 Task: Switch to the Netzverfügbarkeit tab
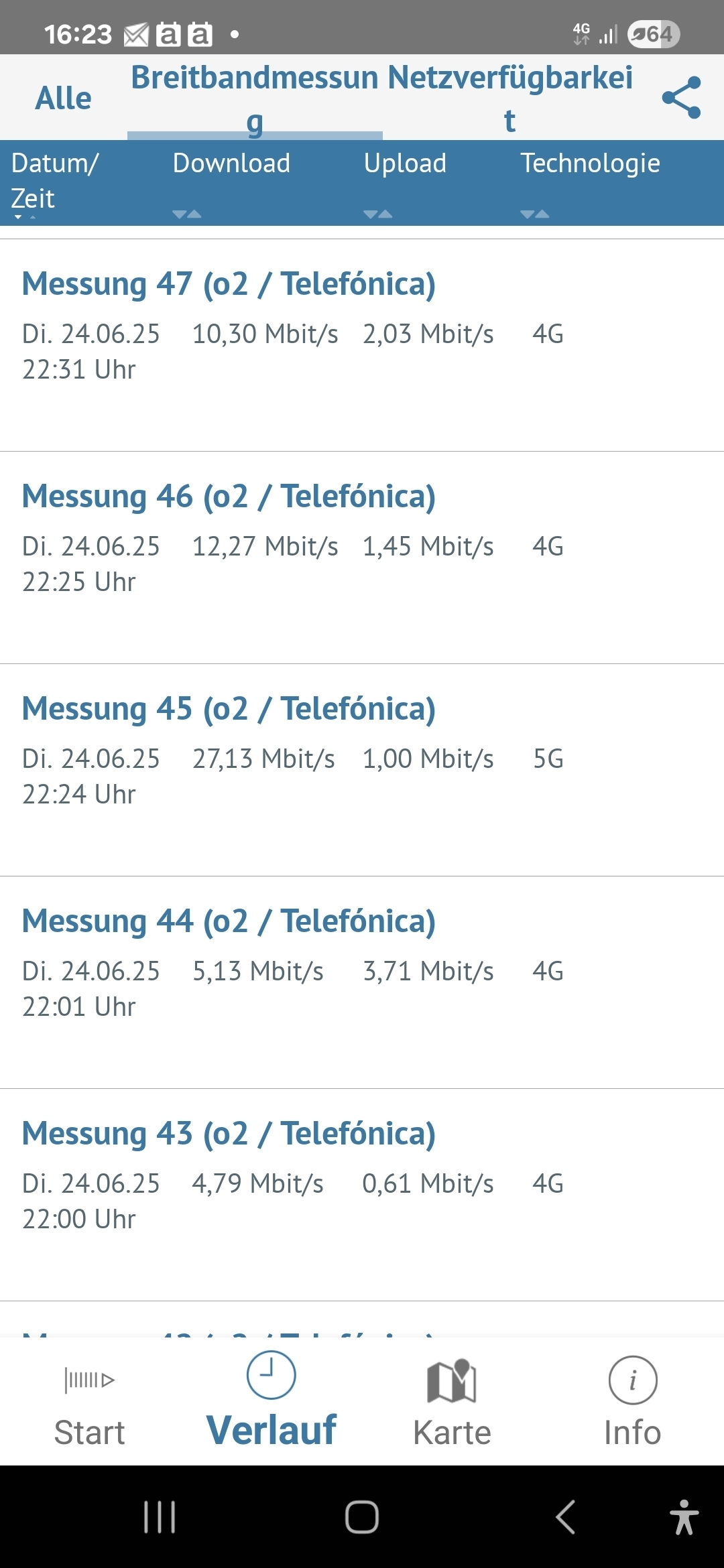pyautogui.click(x=510, y=99)
